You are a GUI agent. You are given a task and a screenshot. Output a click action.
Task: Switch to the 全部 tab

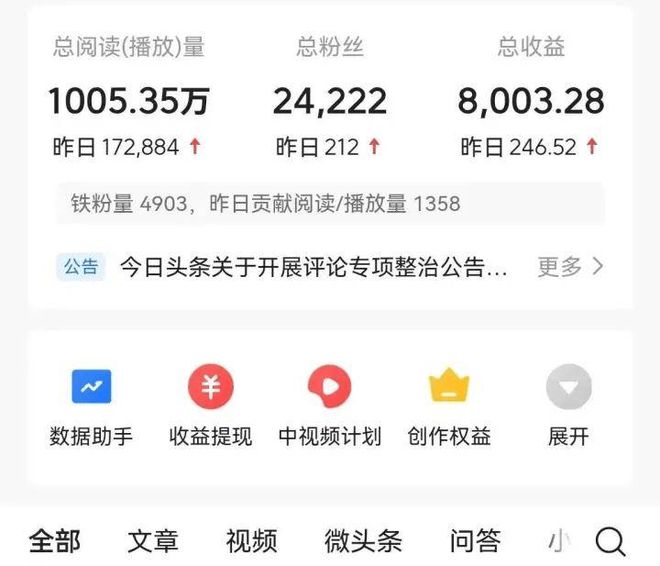(54, 541)
